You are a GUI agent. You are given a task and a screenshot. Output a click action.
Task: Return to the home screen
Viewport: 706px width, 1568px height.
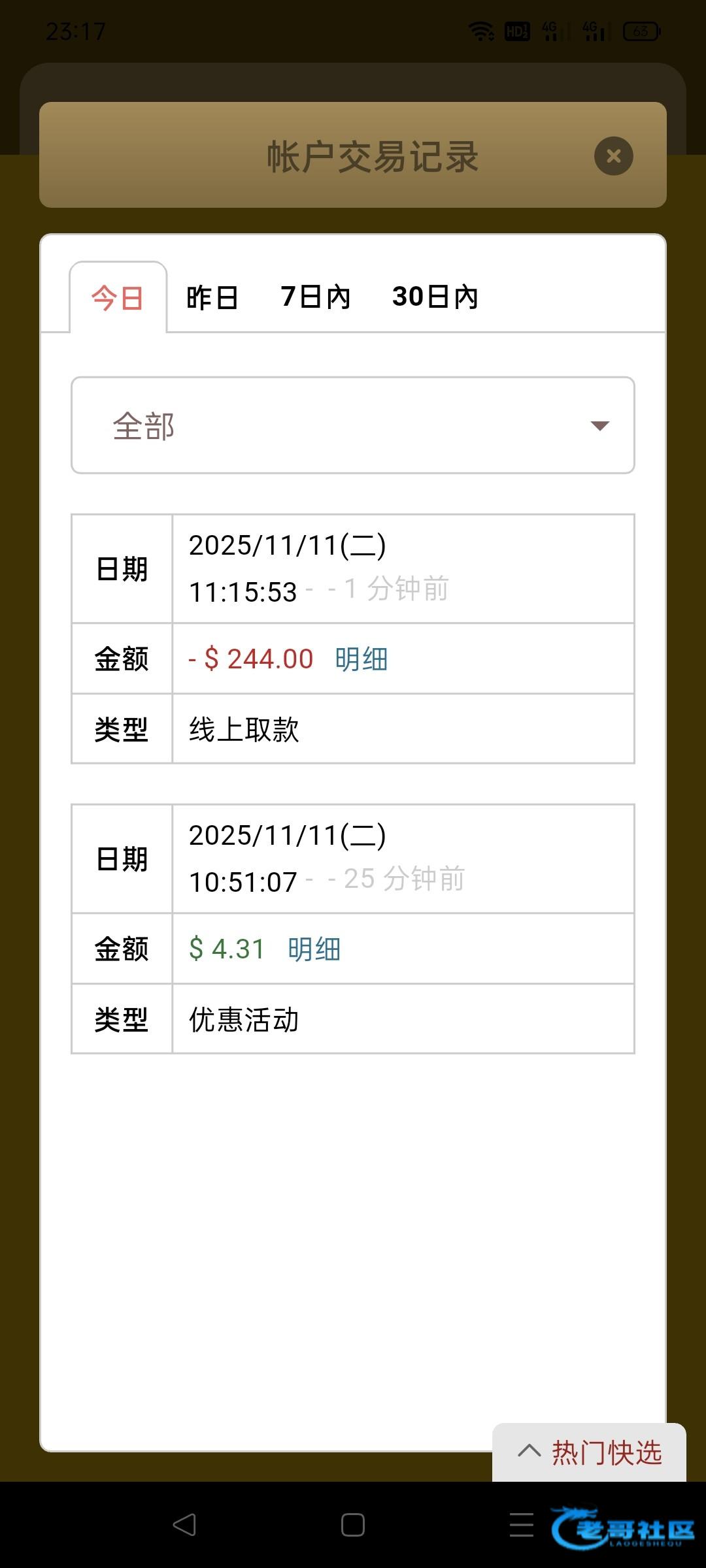[353, 1525]
